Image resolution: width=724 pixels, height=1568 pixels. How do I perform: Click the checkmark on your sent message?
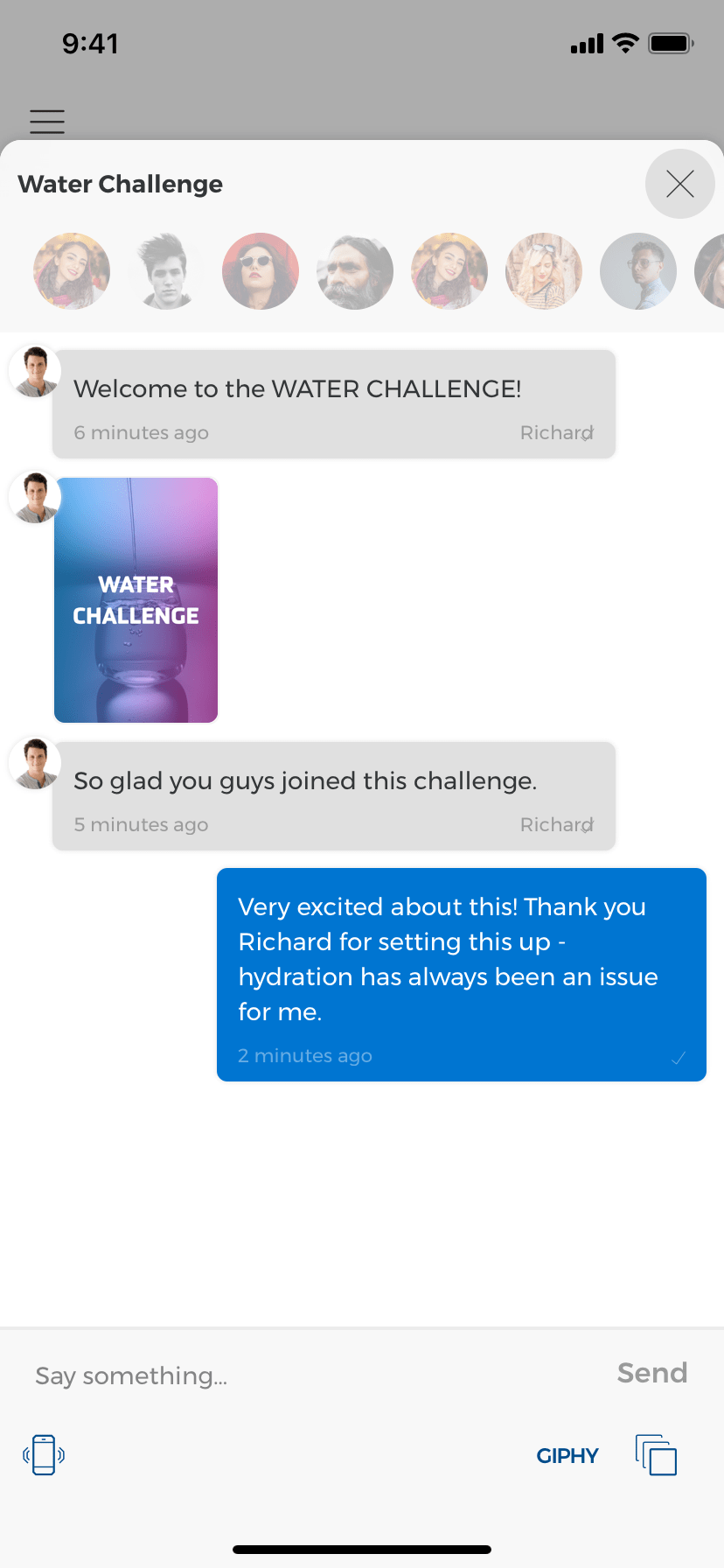(x=679, y=1058)
